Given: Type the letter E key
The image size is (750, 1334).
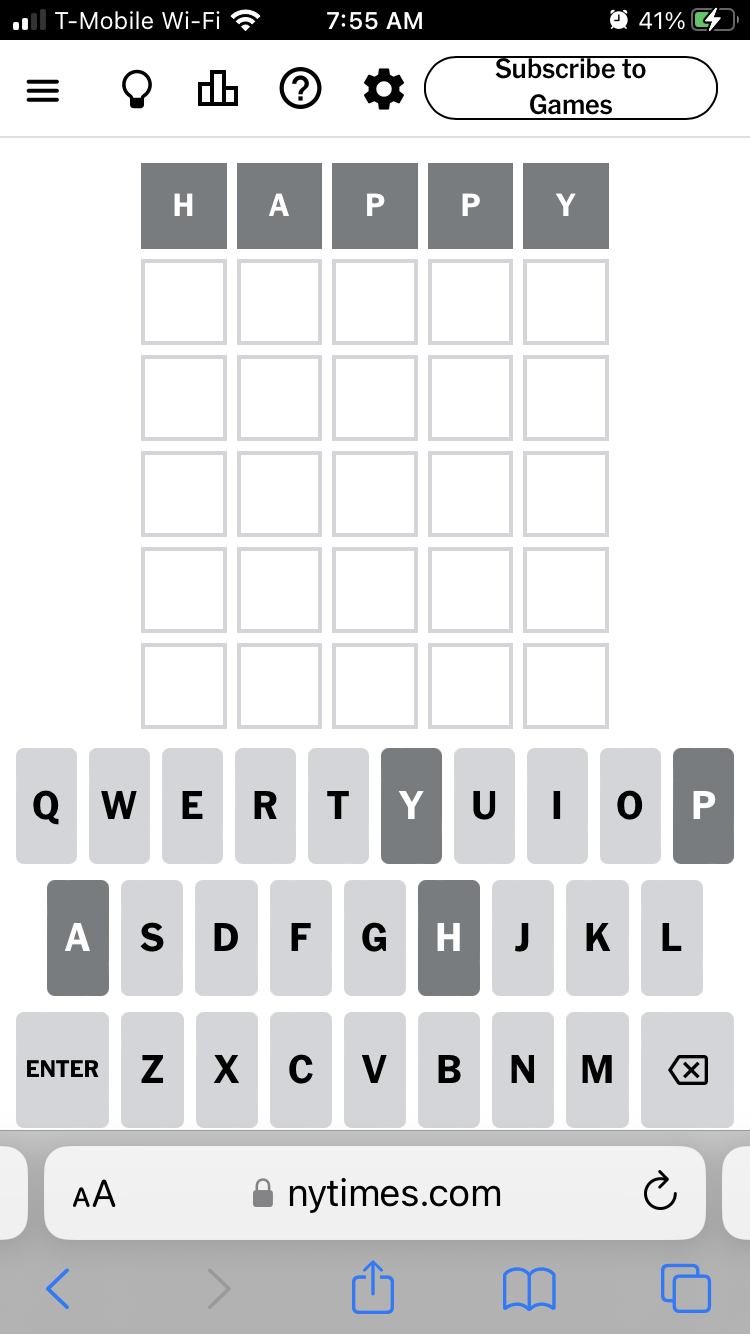Looking at the screenshot, I should (x=192, y=806).
